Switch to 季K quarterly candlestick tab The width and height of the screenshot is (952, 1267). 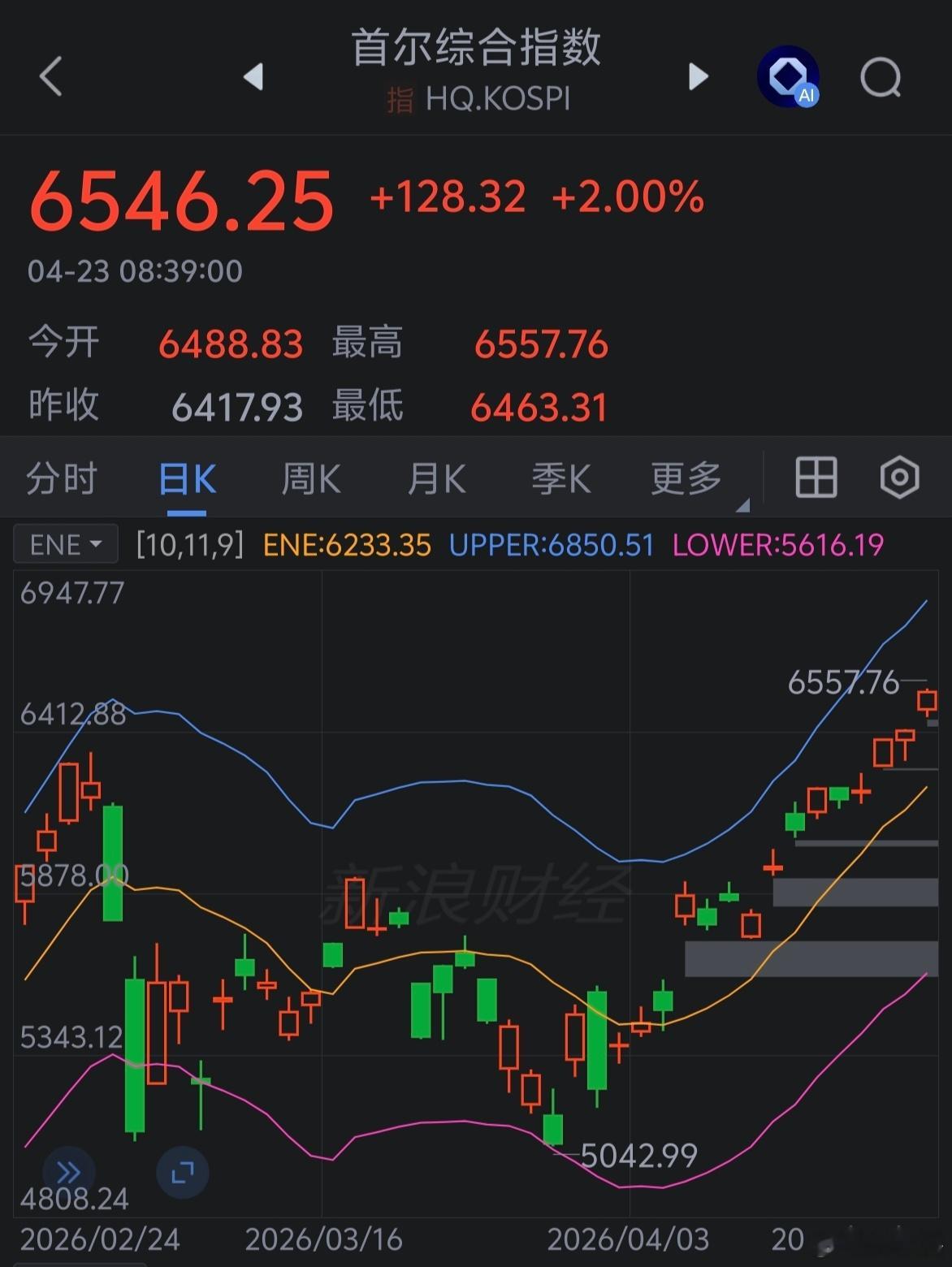click(561, 478)
